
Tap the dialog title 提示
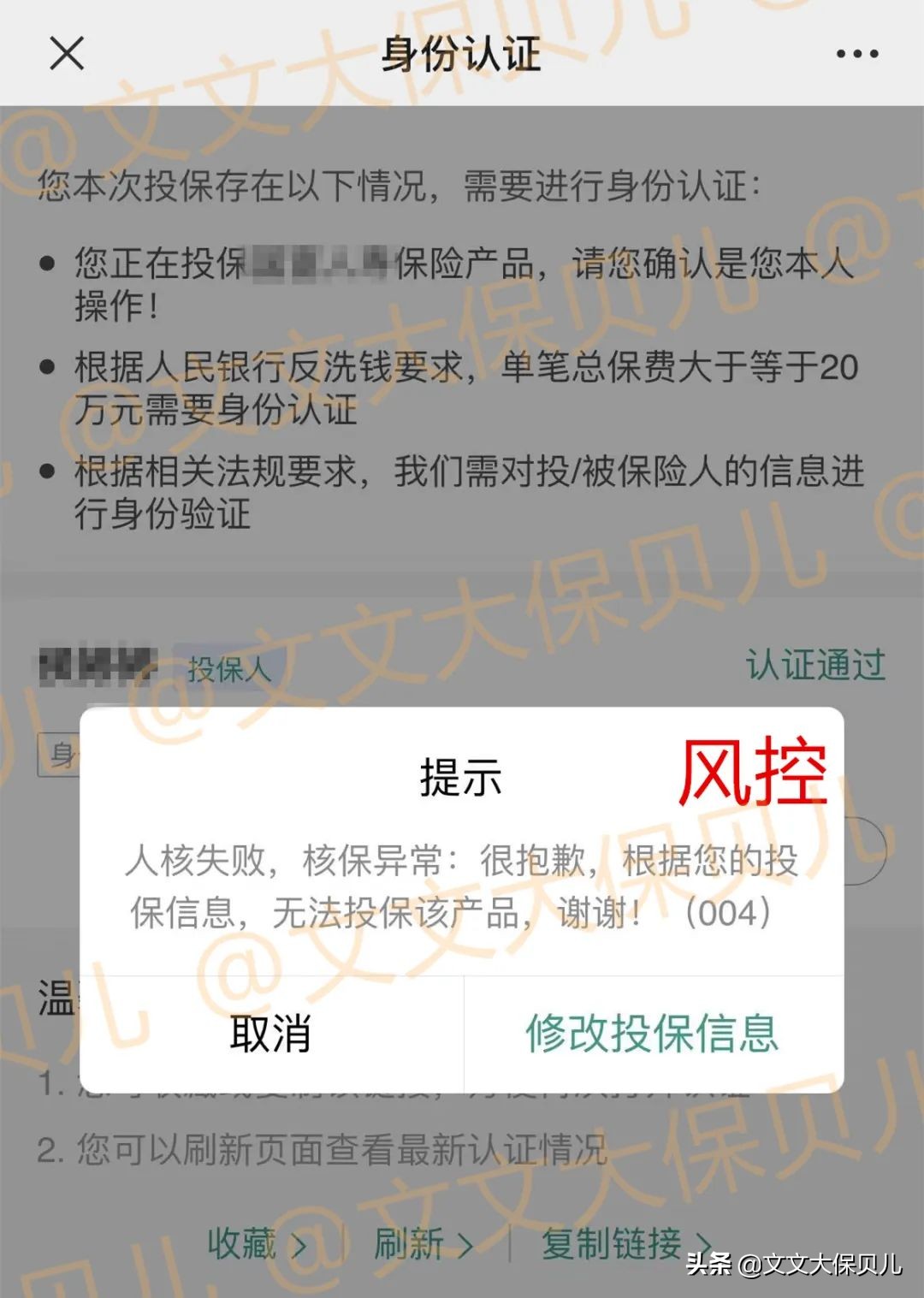[x=462, y=779]
